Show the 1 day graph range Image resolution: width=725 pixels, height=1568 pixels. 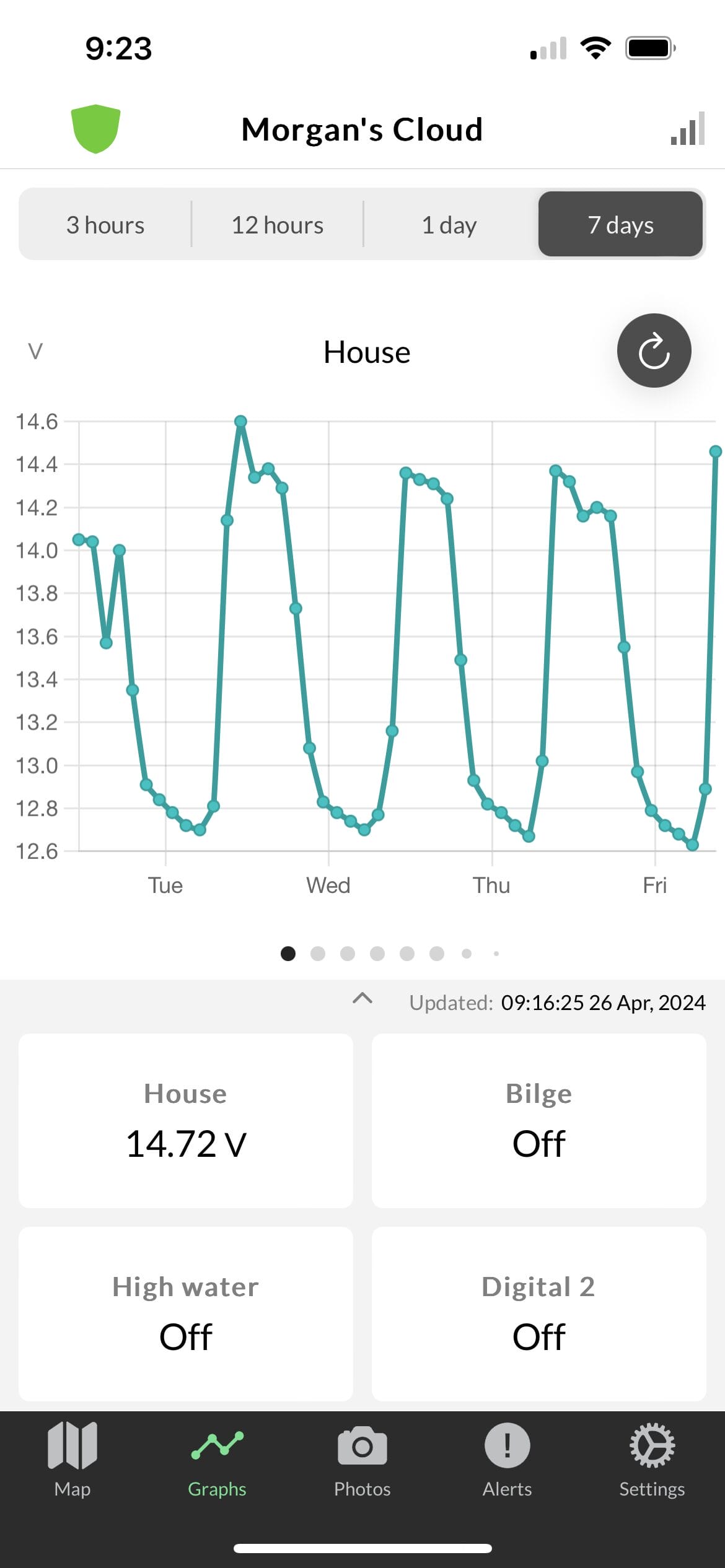pyautogui.click(x=449, y=225)
